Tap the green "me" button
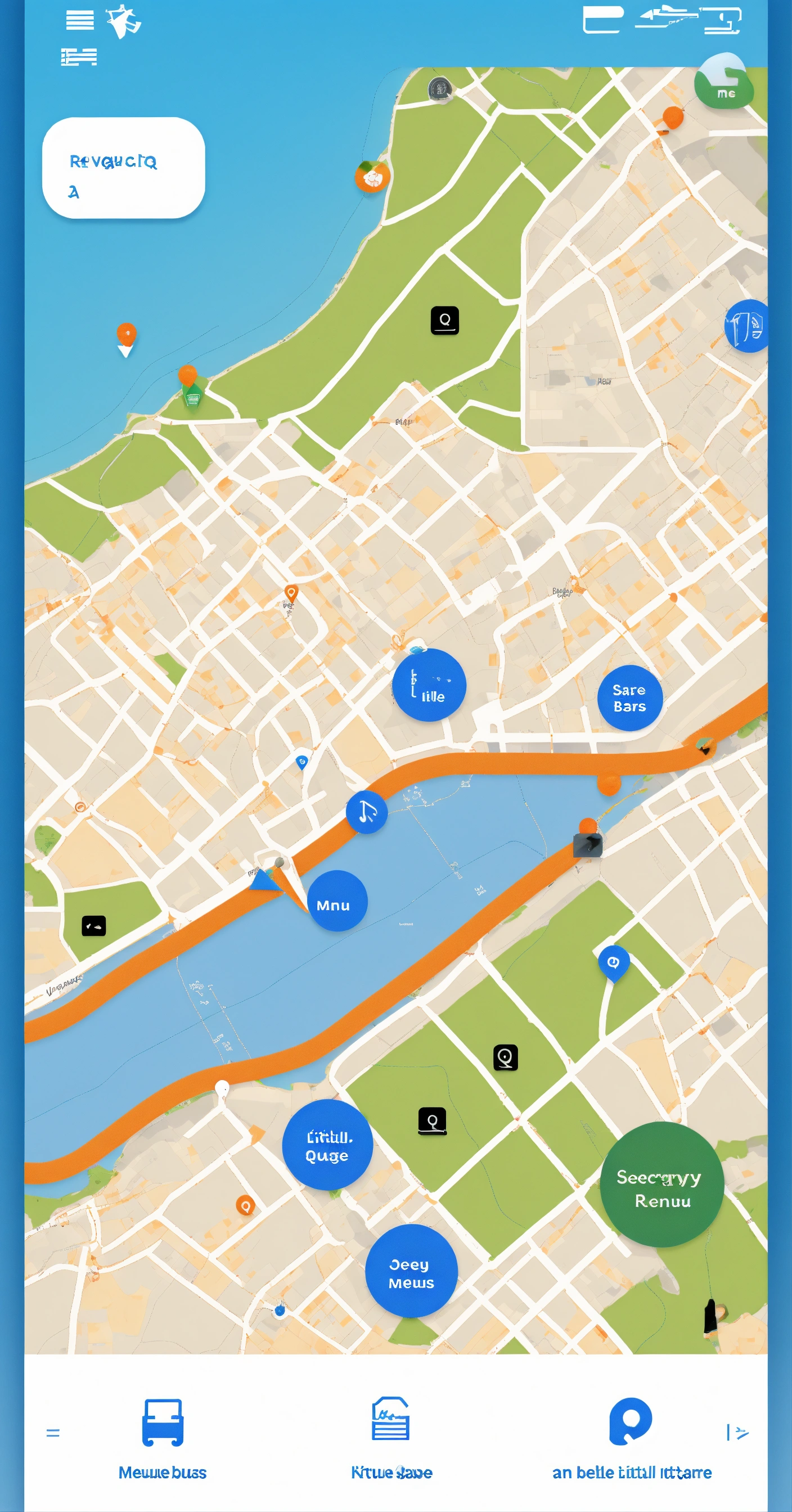The height and width of the screenshot is (1512, 792). coord(723,83)
